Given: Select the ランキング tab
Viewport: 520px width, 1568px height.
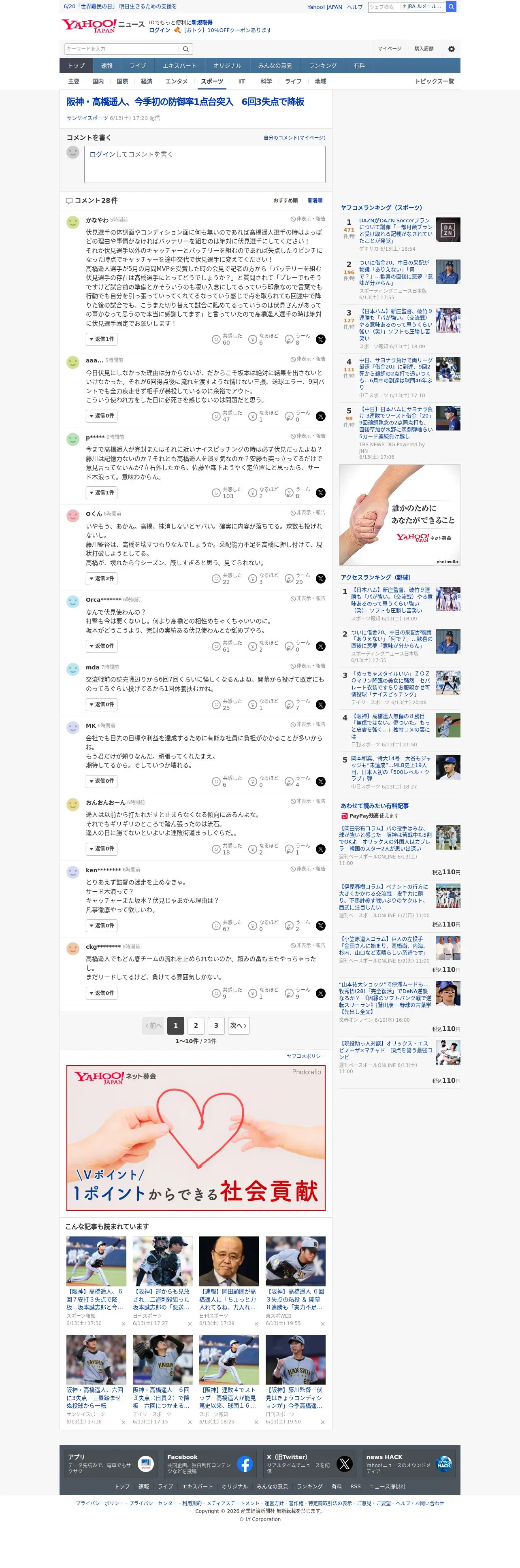Looking at the screenshot, I should [323, 66].
